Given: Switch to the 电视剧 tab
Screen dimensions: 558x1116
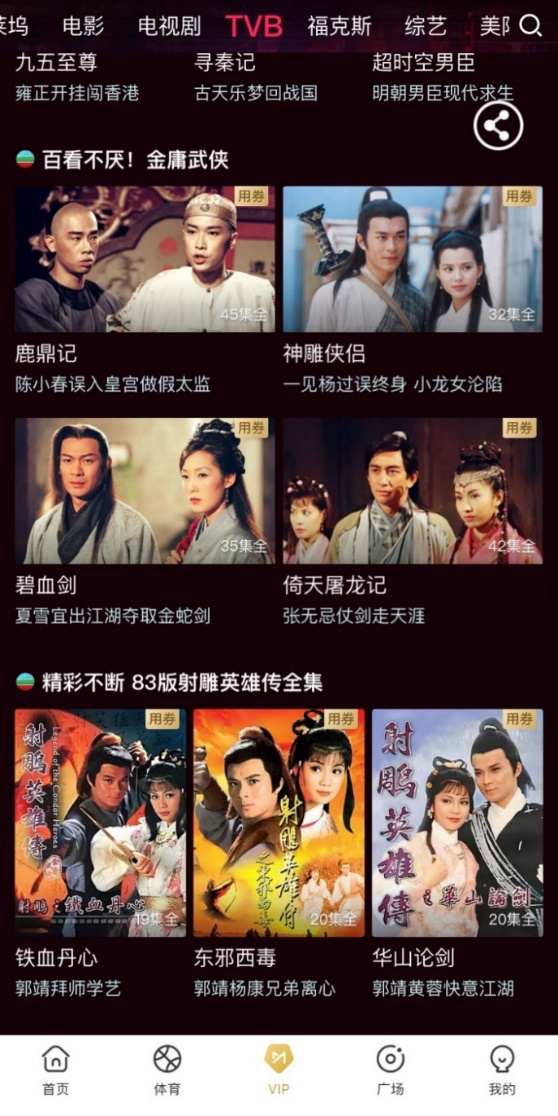Looking at the screenshot, I should [x=169, y=26].
